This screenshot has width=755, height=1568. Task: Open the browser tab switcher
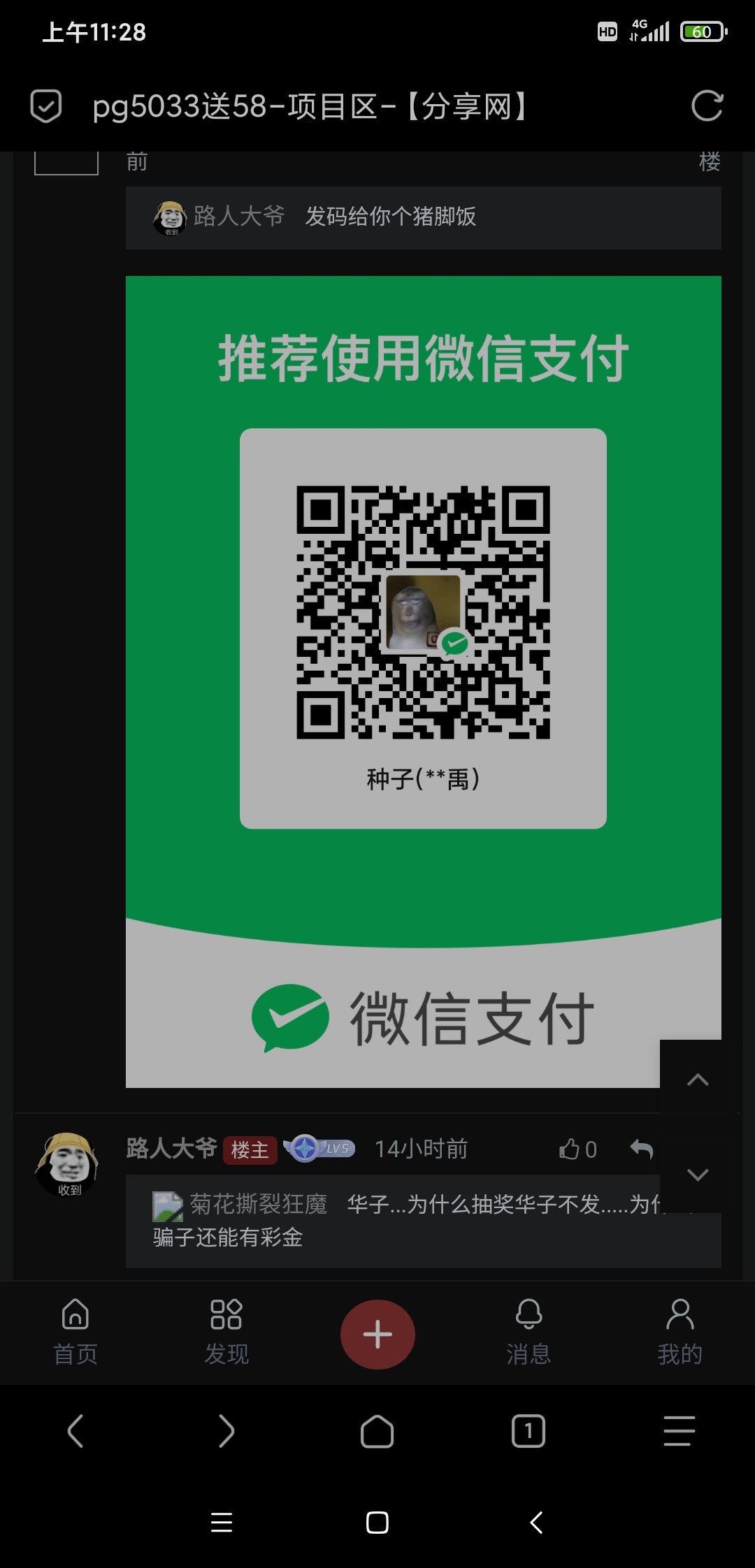coord(528,1431)
